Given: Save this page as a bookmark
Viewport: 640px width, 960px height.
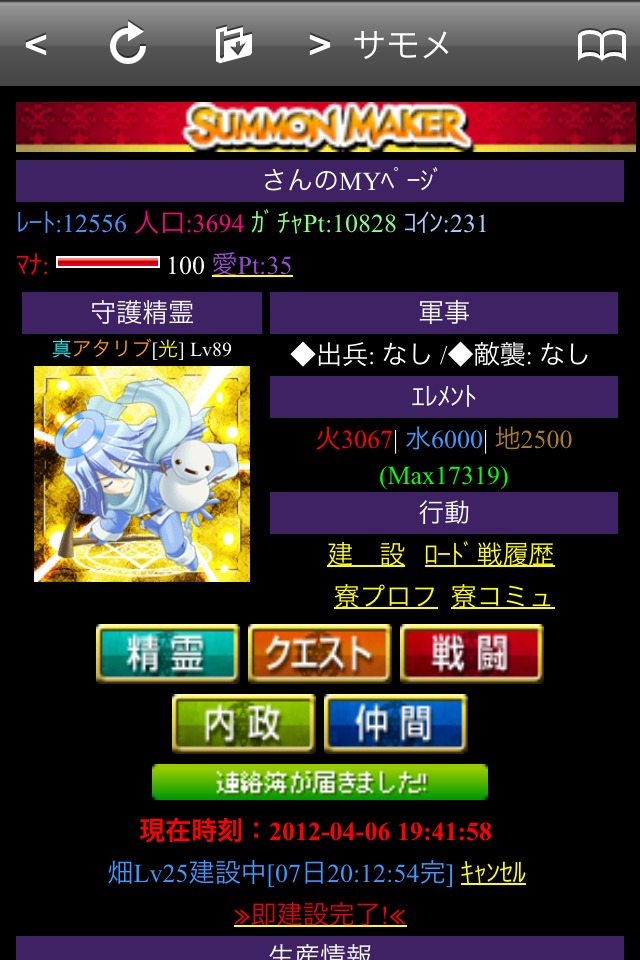Looking at the screenshot, I should [233, 44].
